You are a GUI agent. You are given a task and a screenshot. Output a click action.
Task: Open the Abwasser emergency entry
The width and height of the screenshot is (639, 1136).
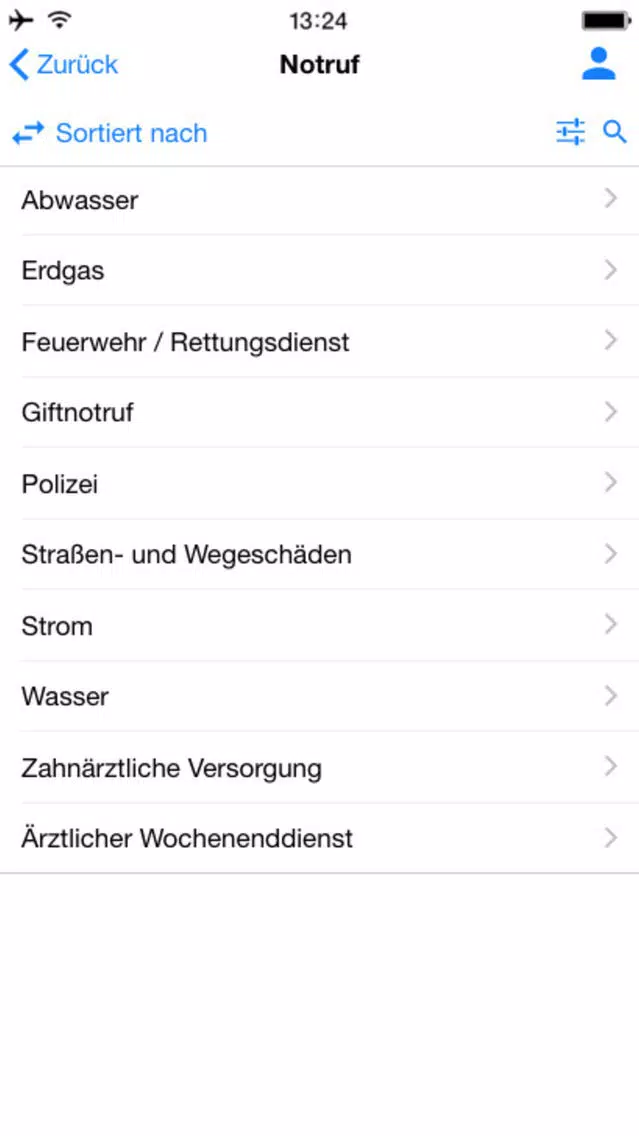coord(320,200)
